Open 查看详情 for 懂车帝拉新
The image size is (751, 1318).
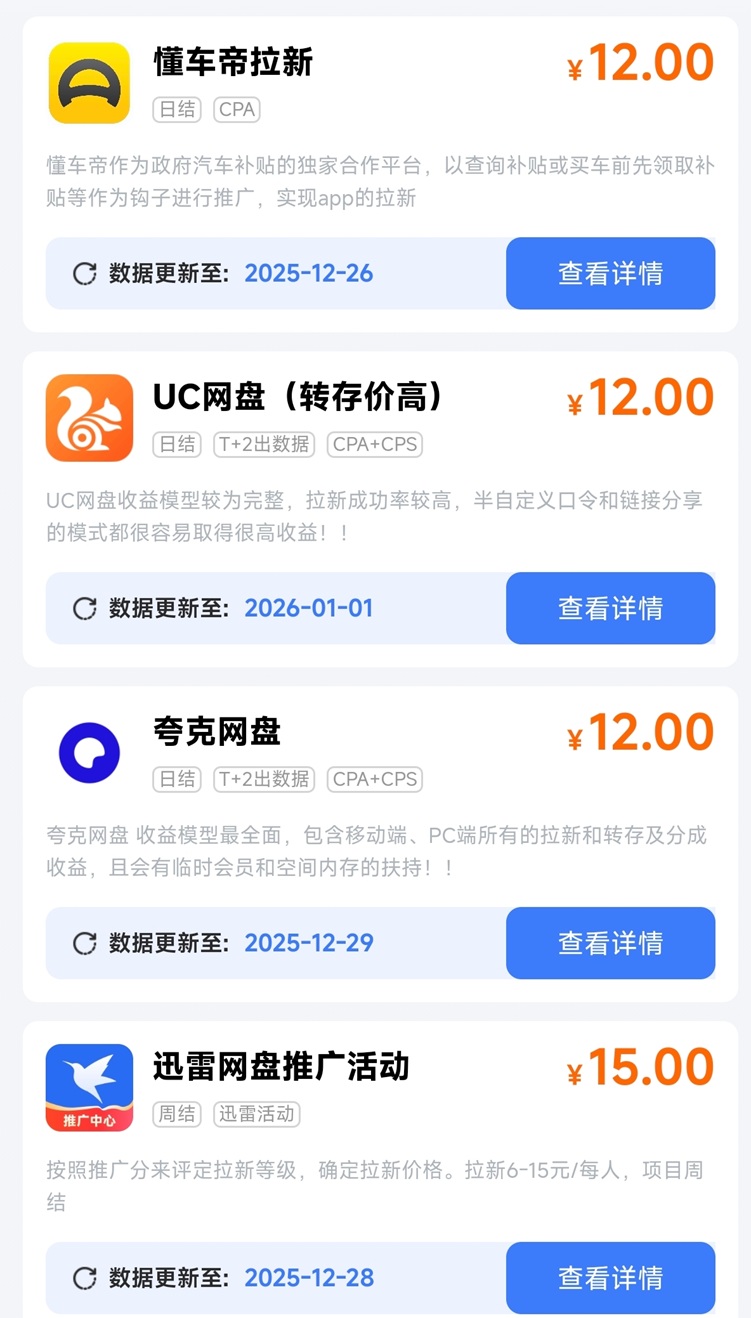[610, 272]
